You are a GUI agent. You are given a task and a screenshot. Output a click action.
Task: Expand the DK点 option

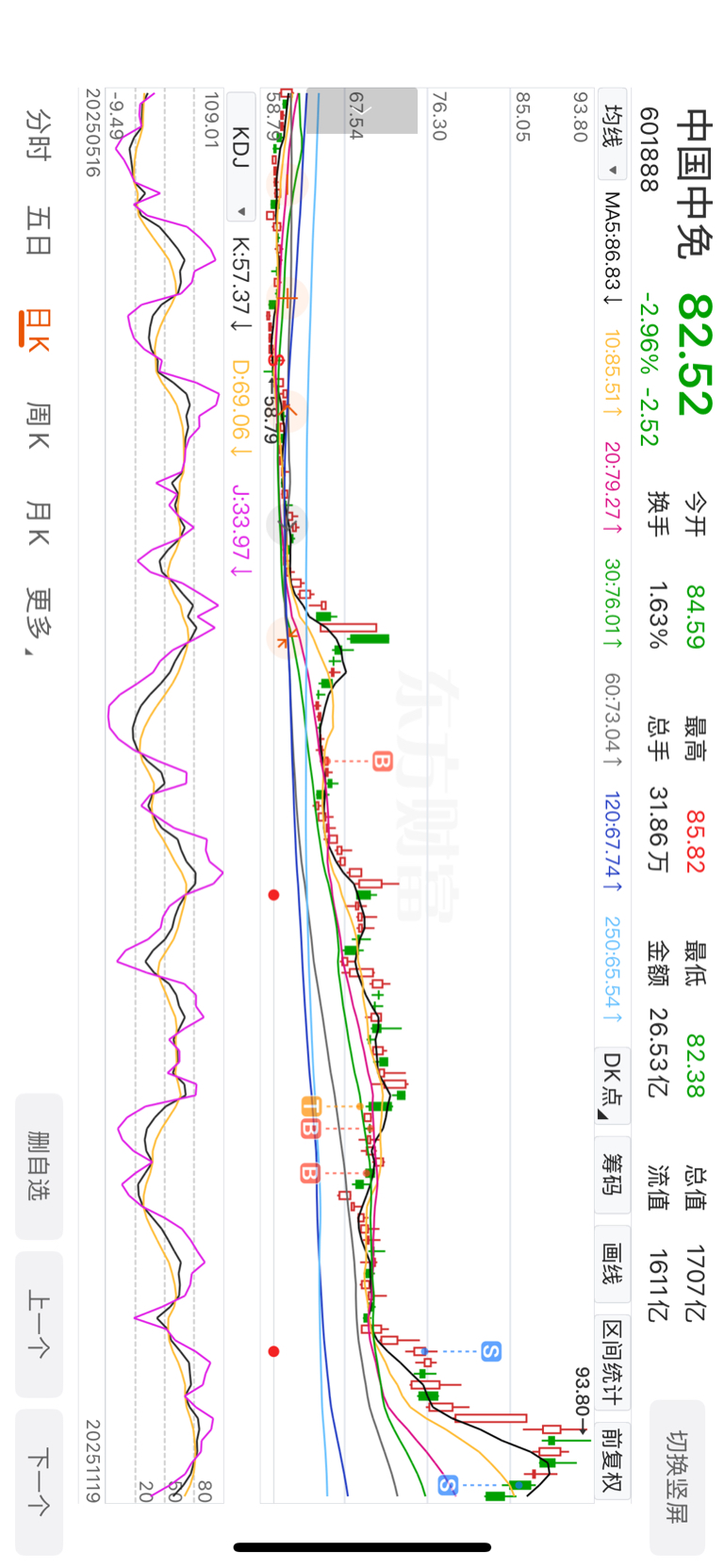pos(613,1085)
